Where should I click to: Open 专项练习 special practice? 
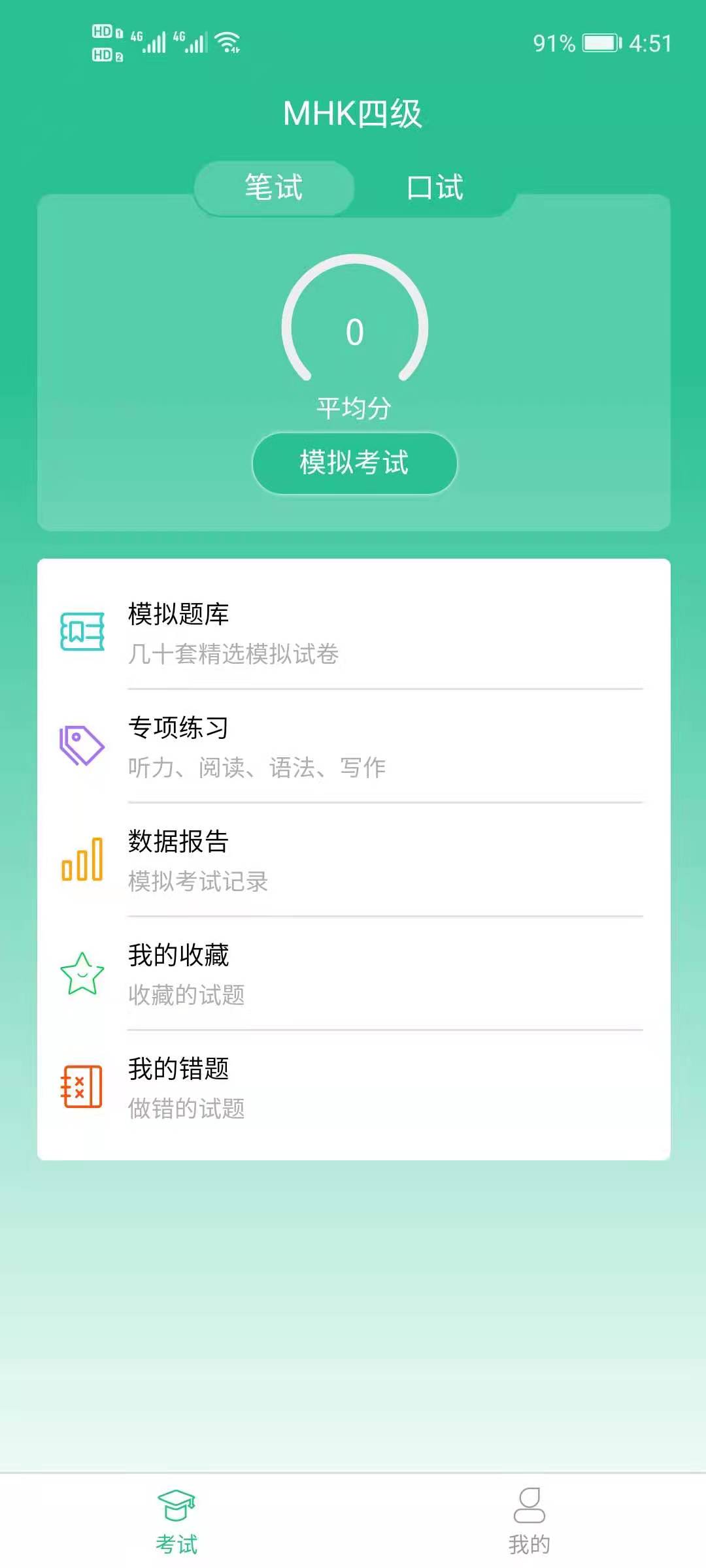click(x=353, y=746)
